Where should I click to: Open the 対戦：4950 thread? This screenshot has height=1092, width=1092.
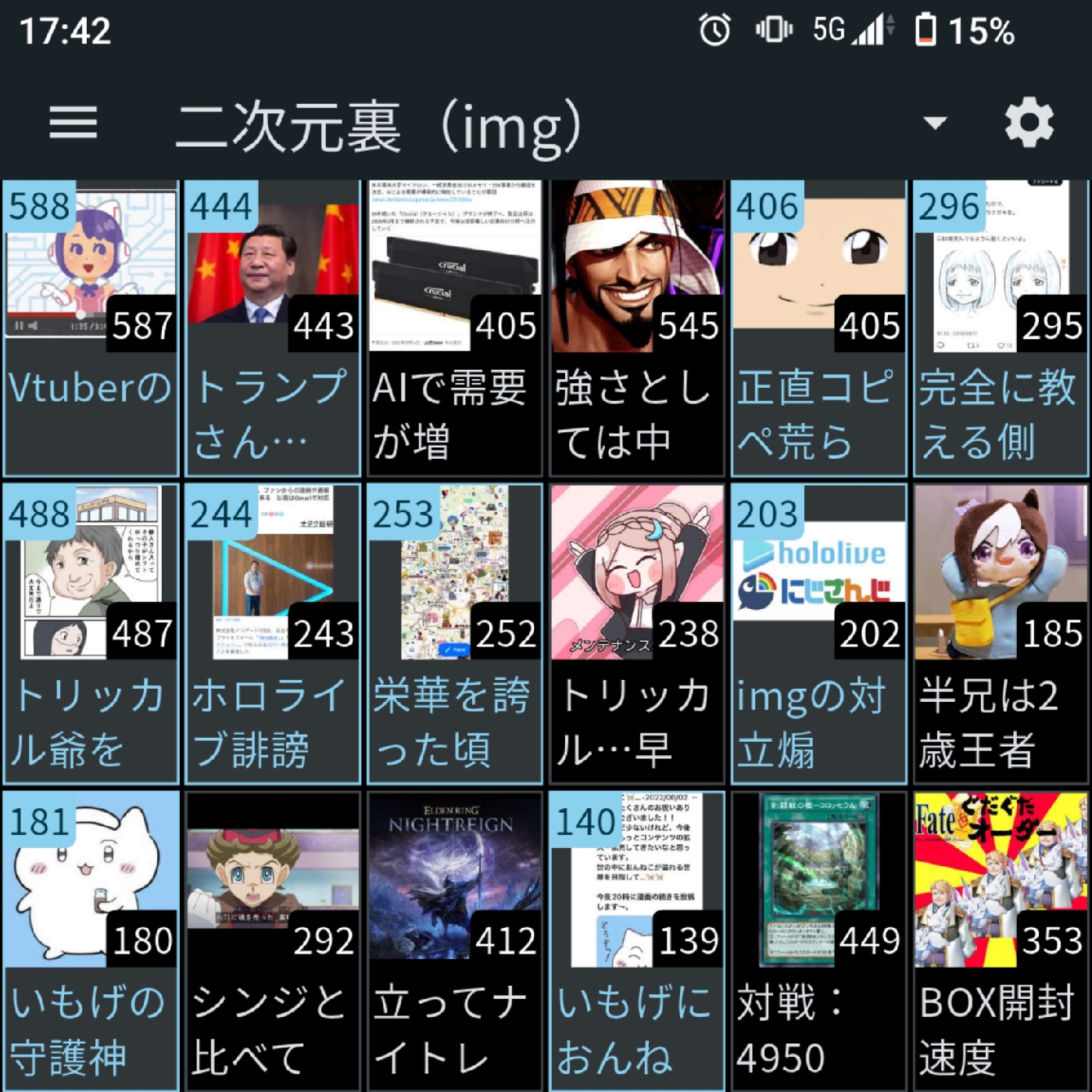[x=818, y=938]
